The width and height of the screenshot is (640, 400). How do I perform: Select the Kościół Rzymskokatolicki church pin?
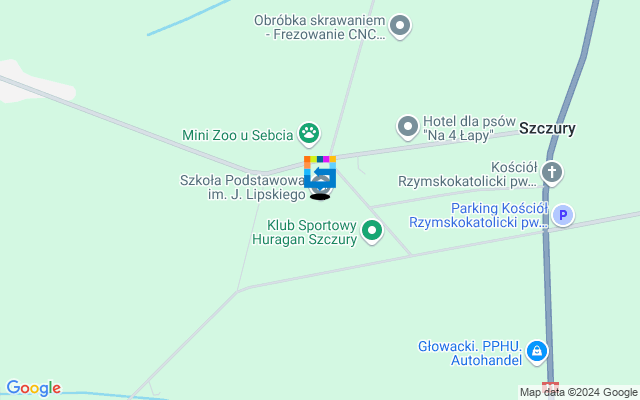(x=552, y=174)
